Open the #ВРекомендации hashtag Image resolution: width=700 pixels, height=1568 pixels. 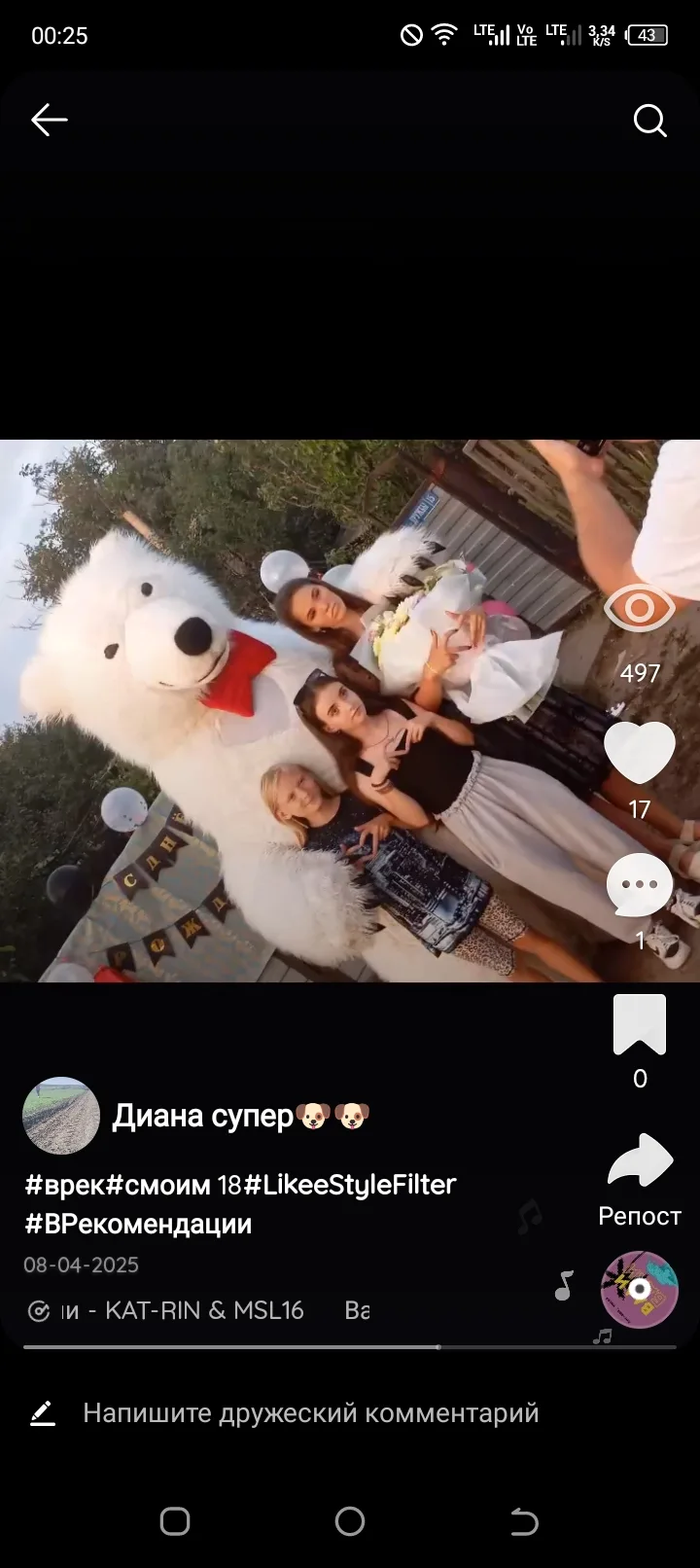point(138,1224)
